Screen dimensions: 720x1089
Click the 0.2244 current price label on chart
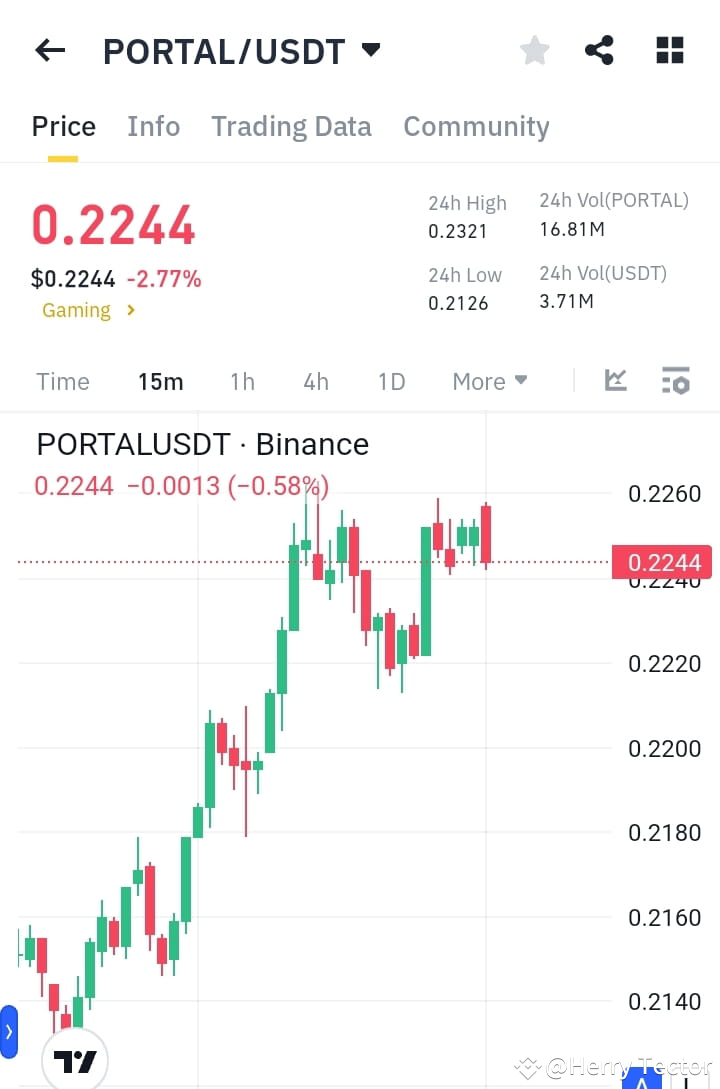[x=662, y=562]
